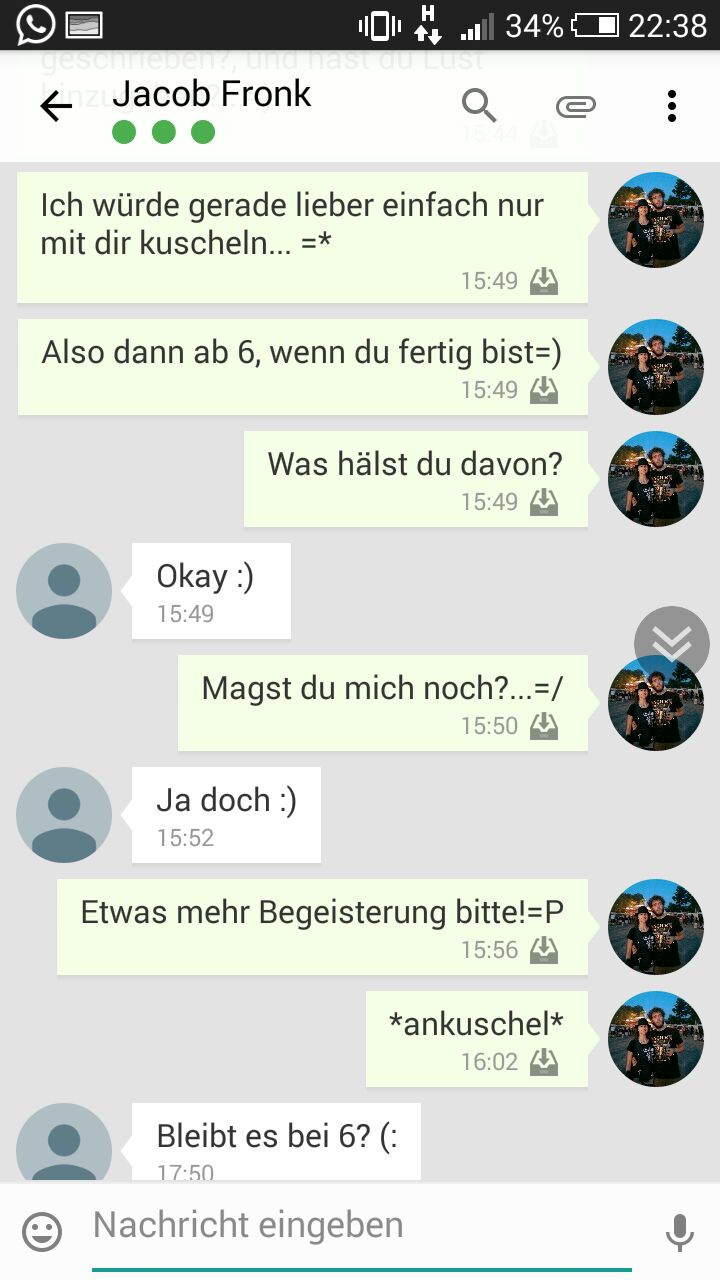This screenshot has height=1280, width=720.
Task: Jump to the latest messages
Action: [671, 643]
